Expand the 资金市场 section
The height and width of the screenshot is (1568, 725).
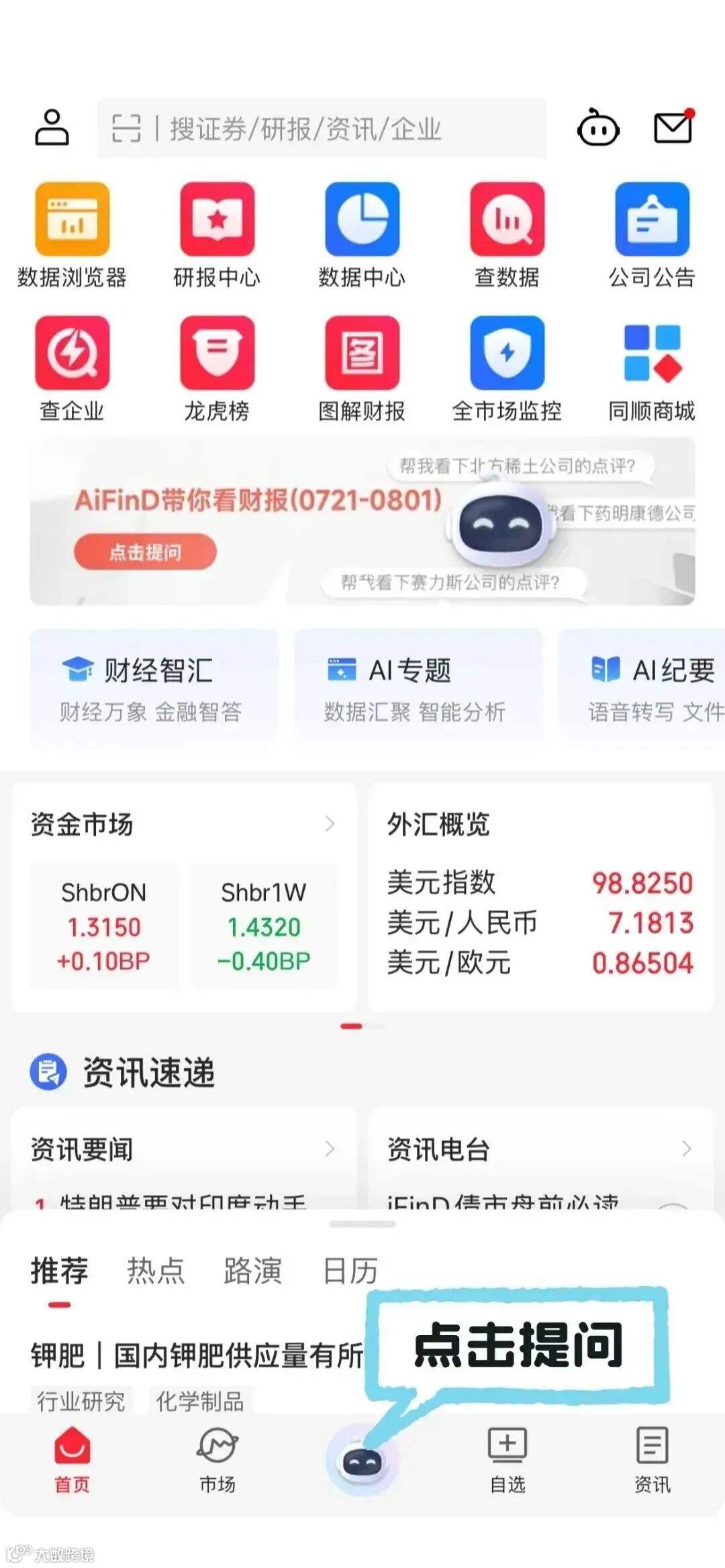[329, 824]
